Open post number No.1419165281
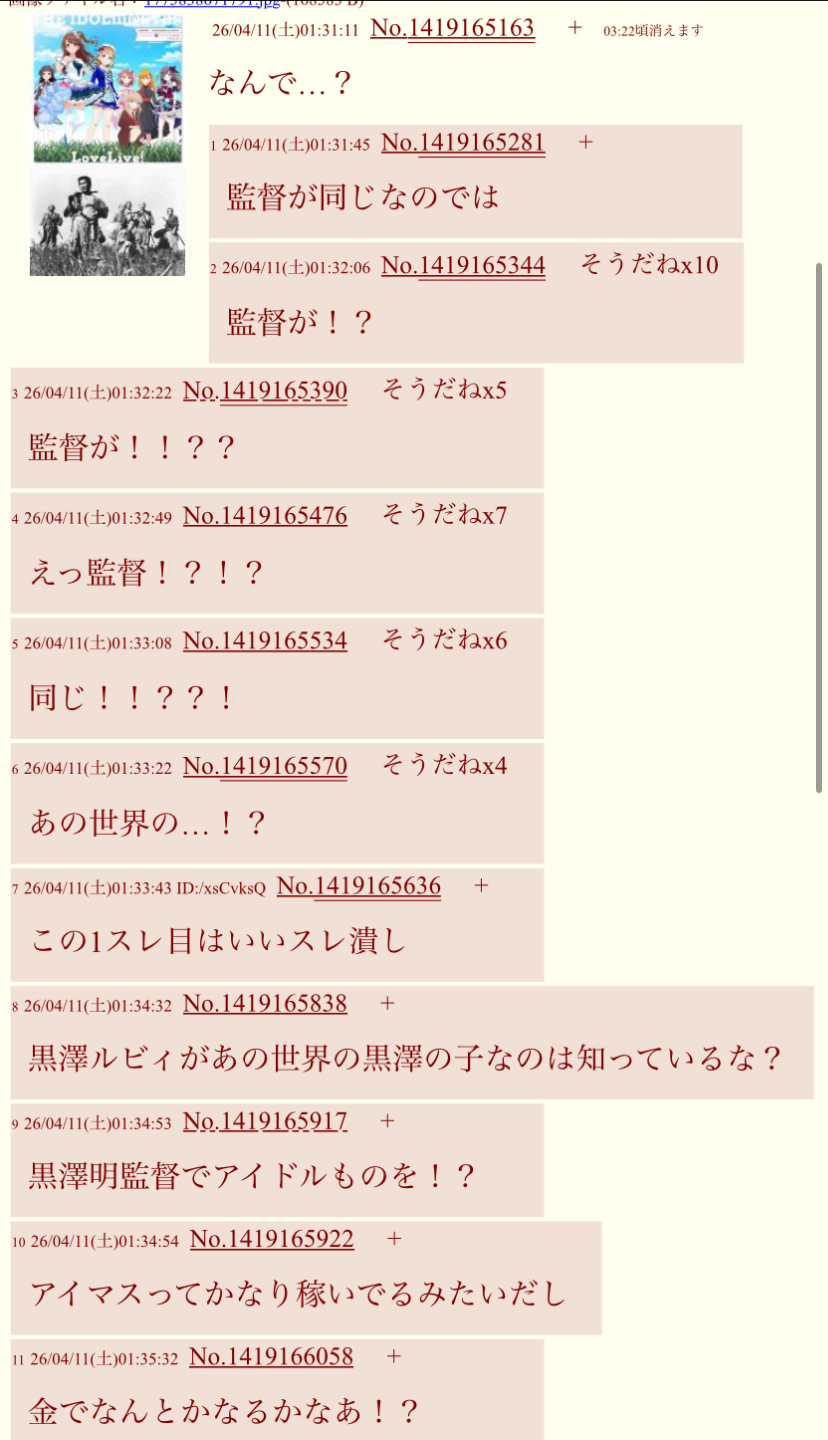The image size is (828, 1440). (x=463, y=143)
